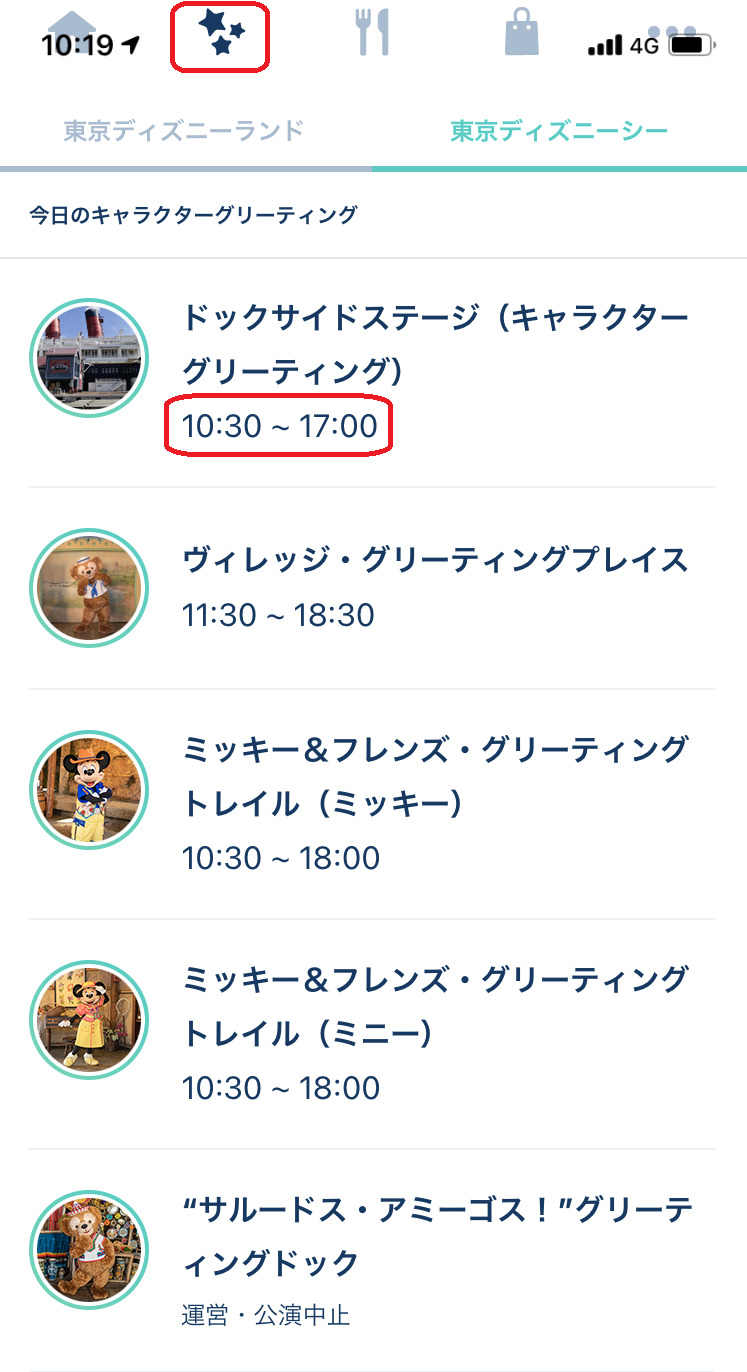Open the dining fork and knife icon

click(372, 33)
